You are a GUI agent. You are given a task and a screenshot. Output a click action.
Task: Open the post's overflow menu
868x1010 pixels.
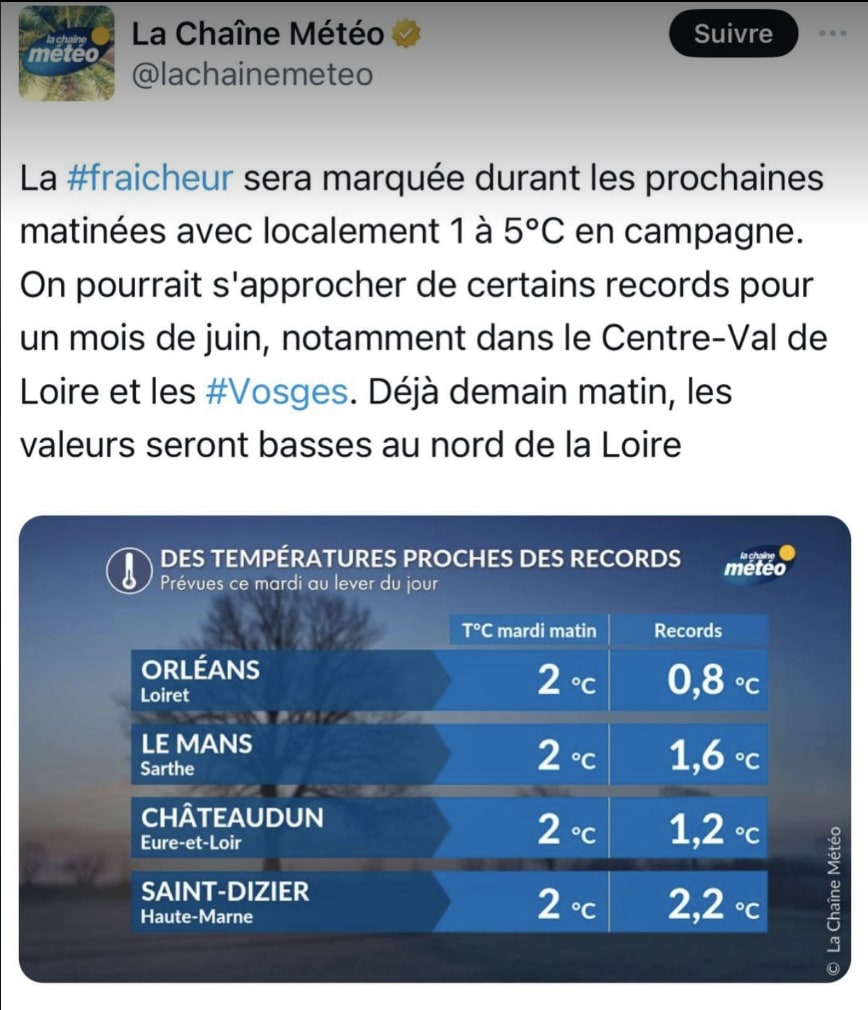tap(832, 33)
